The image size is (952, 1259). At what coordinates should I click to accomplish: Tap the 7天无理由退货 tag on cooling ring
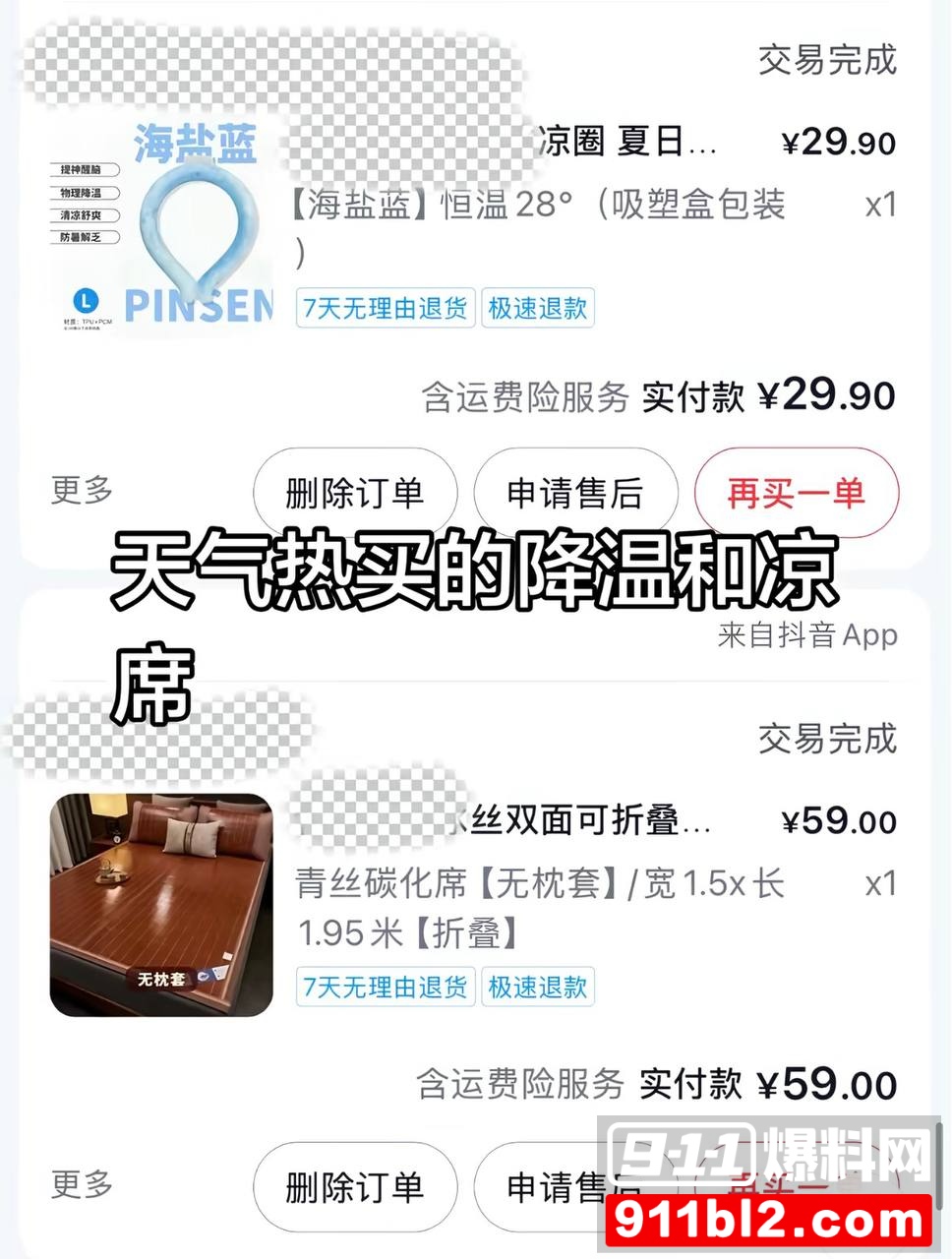pyautogui.click(x=385, y=308)
